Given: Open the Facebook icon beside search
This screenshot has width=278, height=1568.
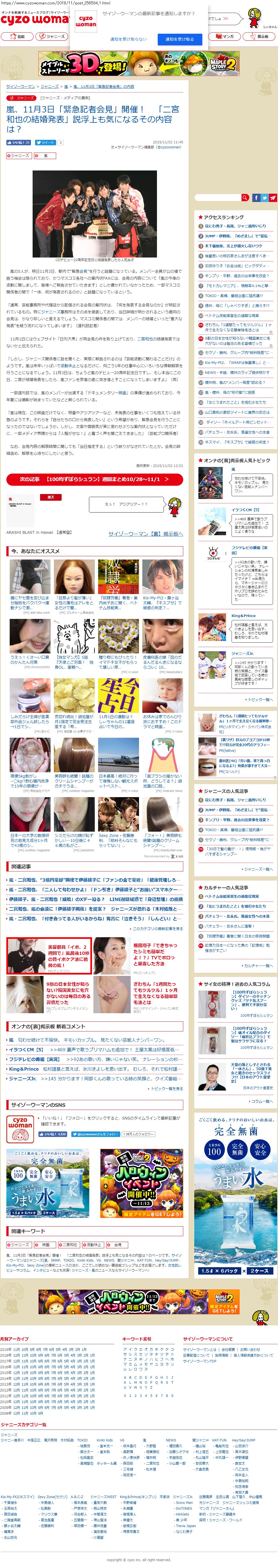Looking at the screenshot, I should tap(256, 198).
